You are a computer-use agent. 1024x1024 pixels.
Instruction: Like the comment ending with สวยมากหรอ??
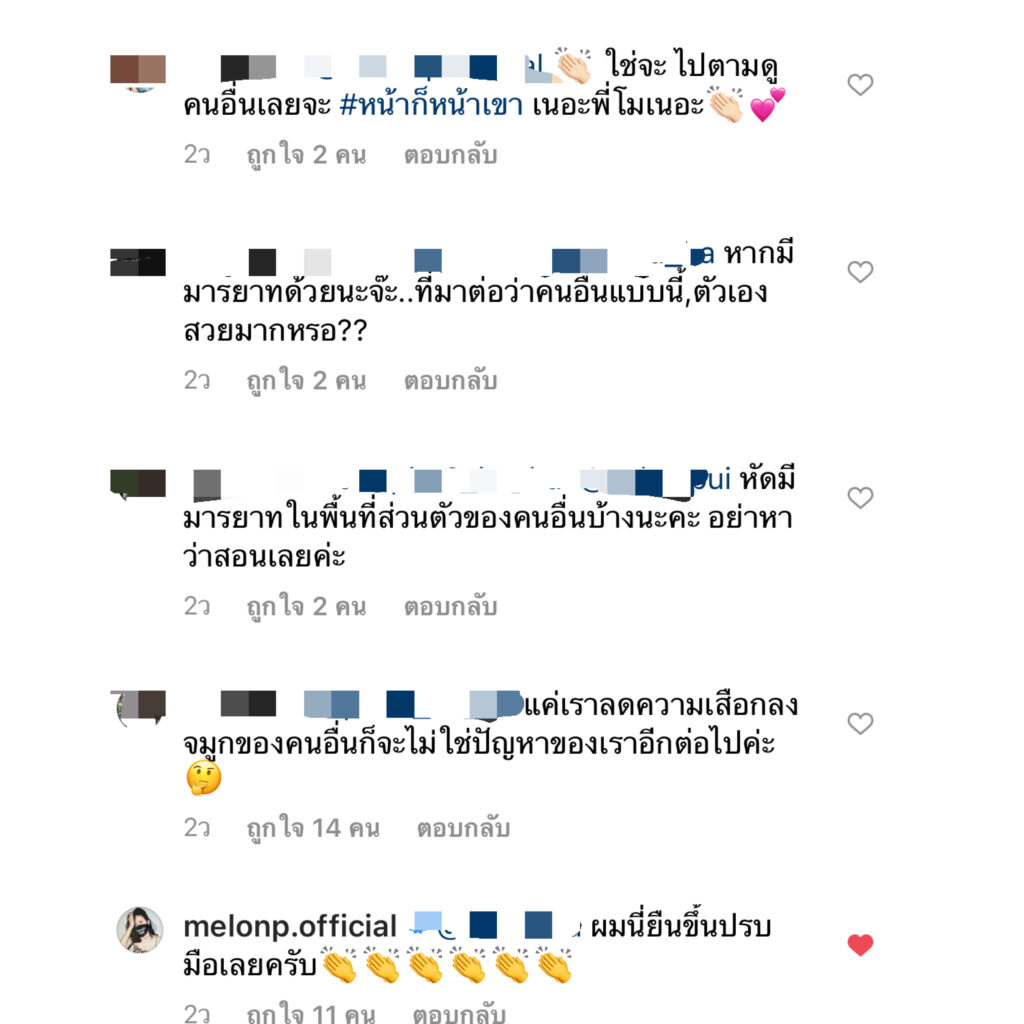(860, 271)
